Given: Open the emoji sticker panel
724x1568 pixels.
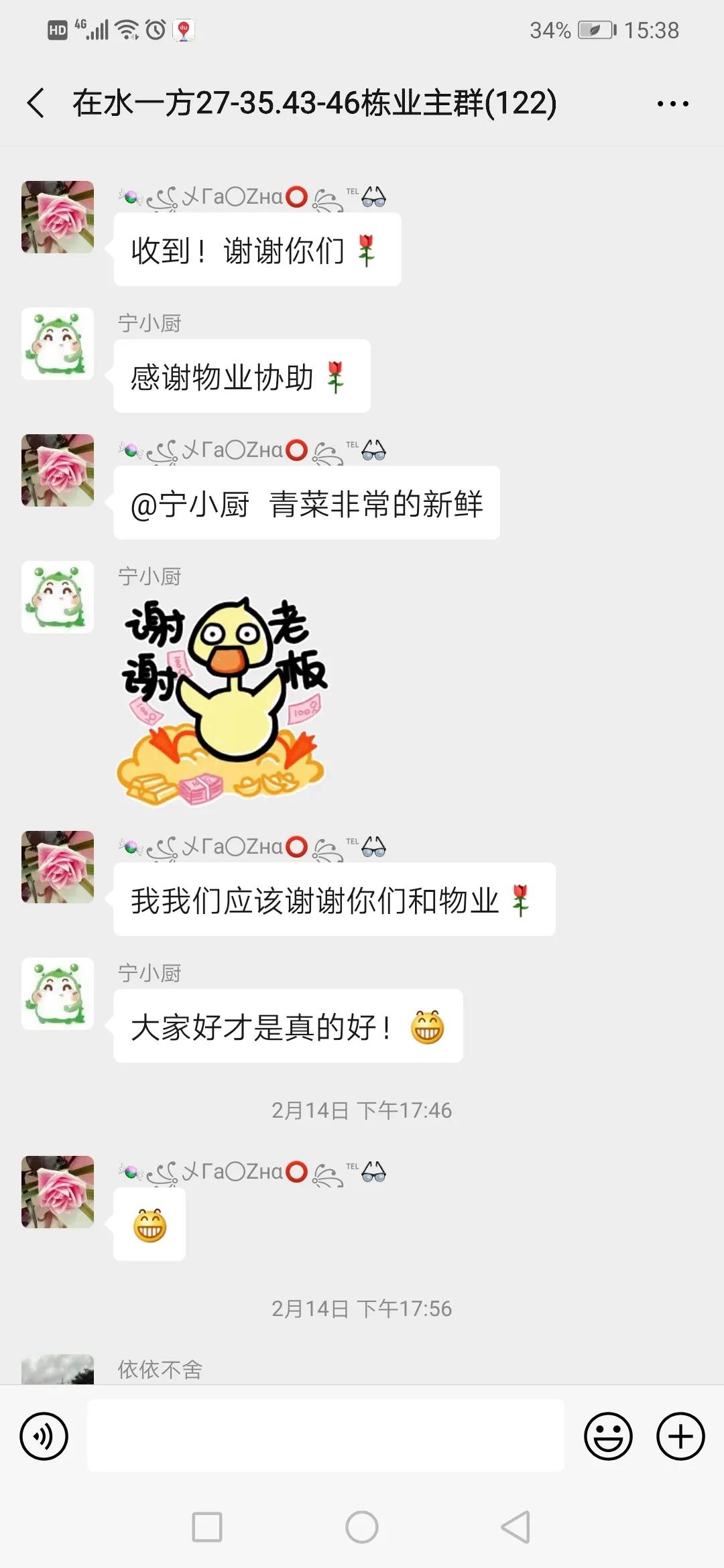Looking at the screenshot, I should click(x=608, y=1436).
